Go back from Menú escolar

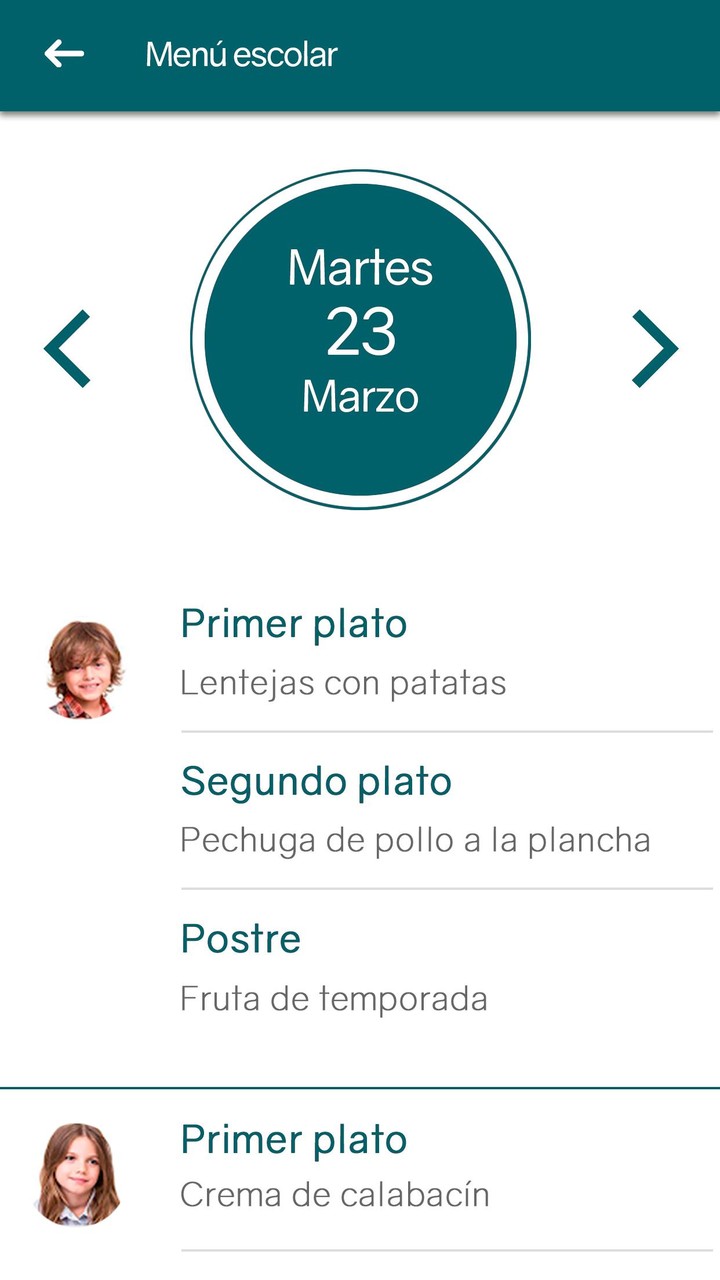click(x=64, y=54)
